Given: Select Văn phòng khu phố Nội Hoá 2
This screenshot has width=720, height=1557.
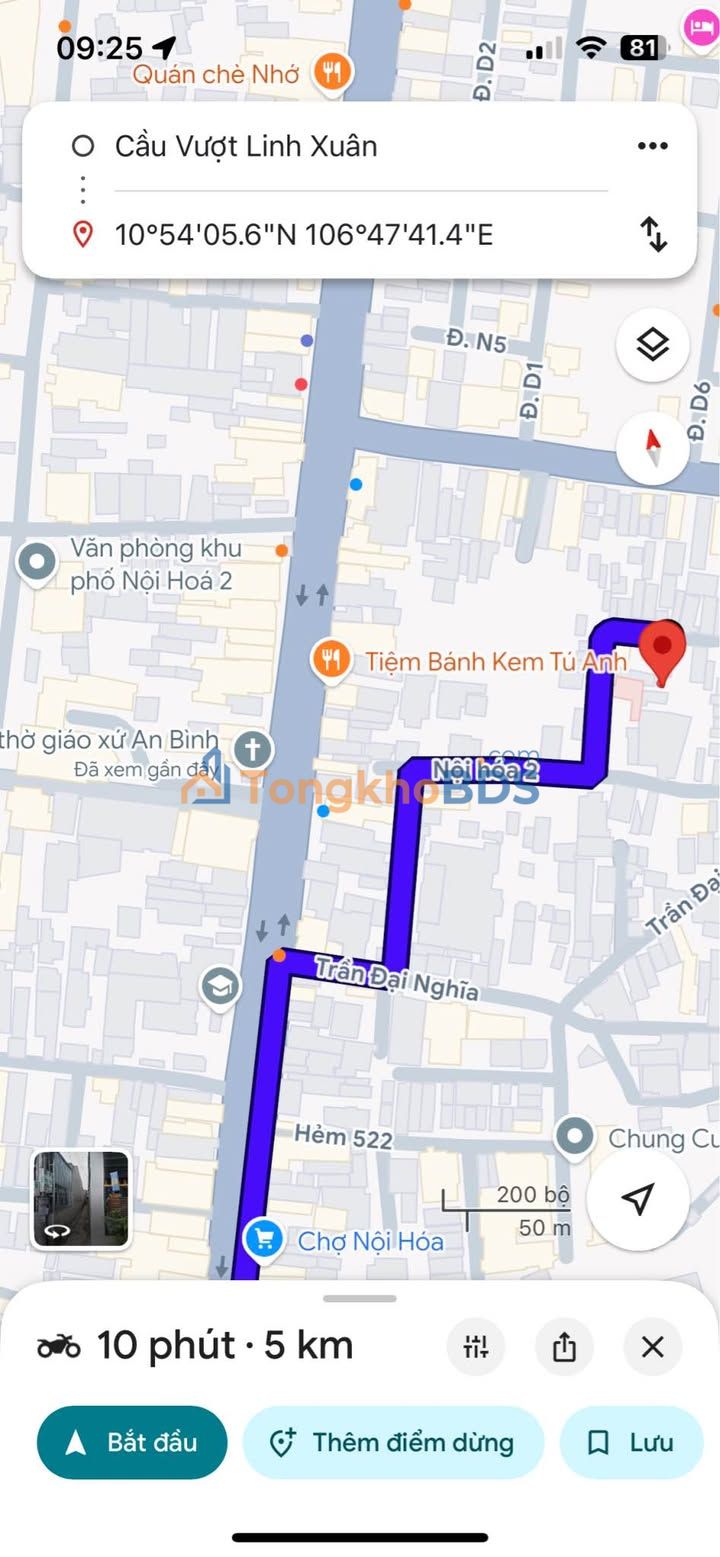Looking at the screenshot, I should [38, 562].
